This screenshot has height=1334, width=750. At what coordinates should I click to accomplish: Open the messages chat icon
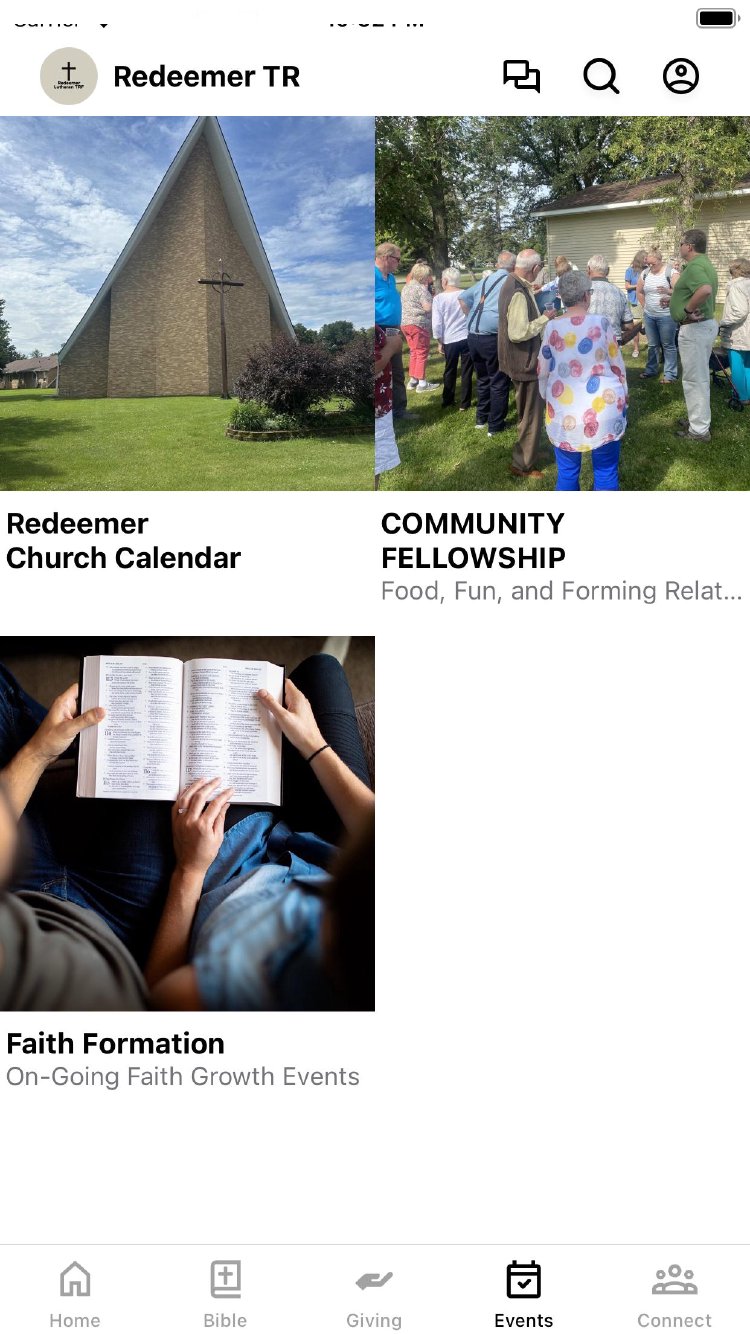(521, 77)
